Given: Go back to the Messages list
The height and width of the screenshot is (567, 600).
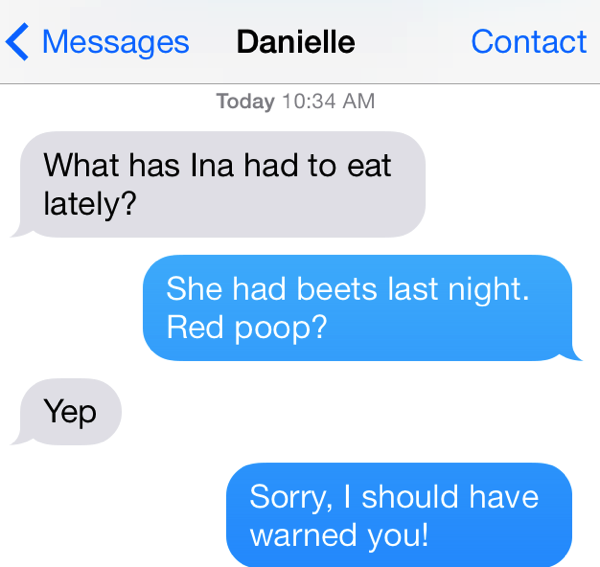Looking at the screenshot, I should point(98,42).
